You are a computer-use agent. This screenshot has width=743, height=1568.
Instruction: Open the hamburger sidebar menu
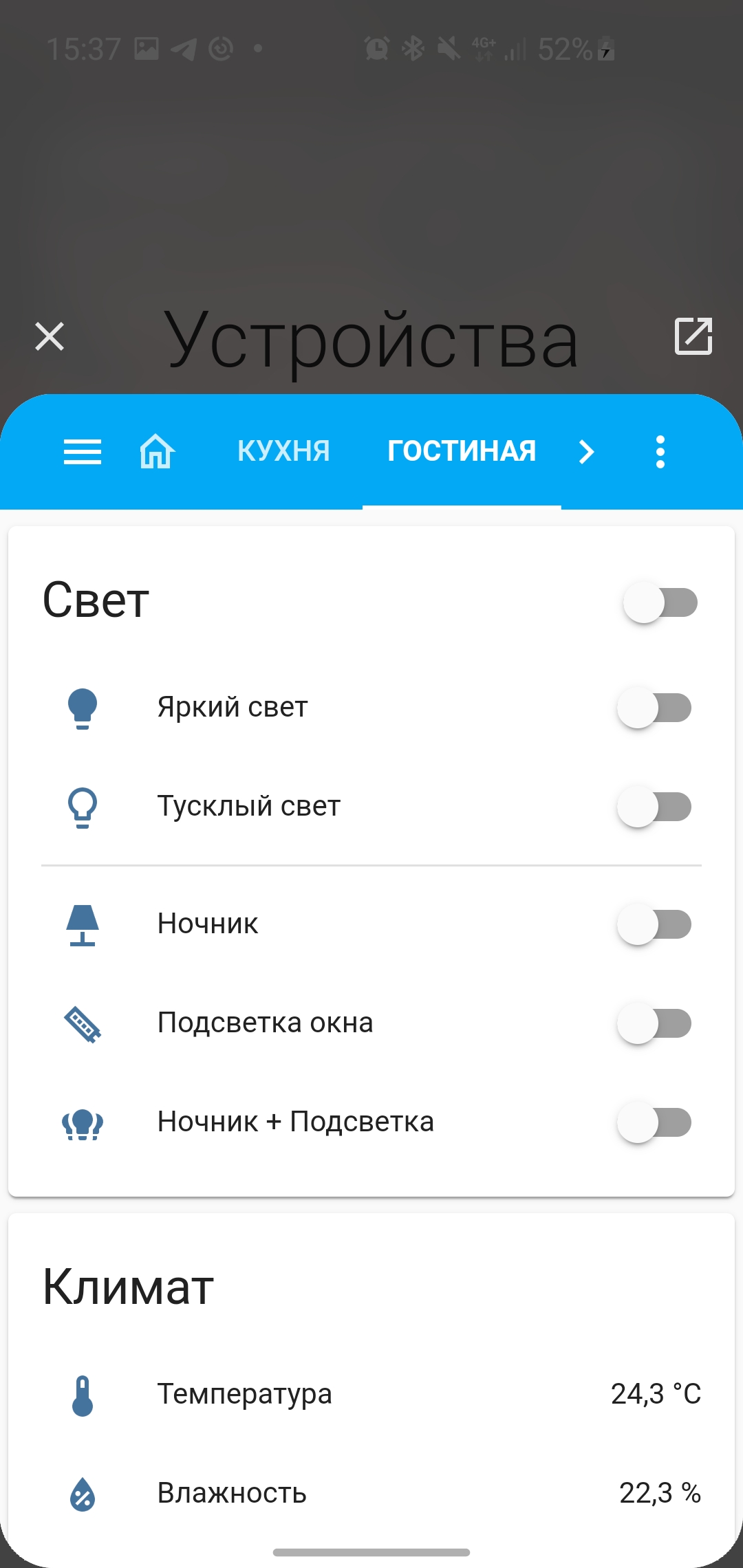(x=83, y=452)
